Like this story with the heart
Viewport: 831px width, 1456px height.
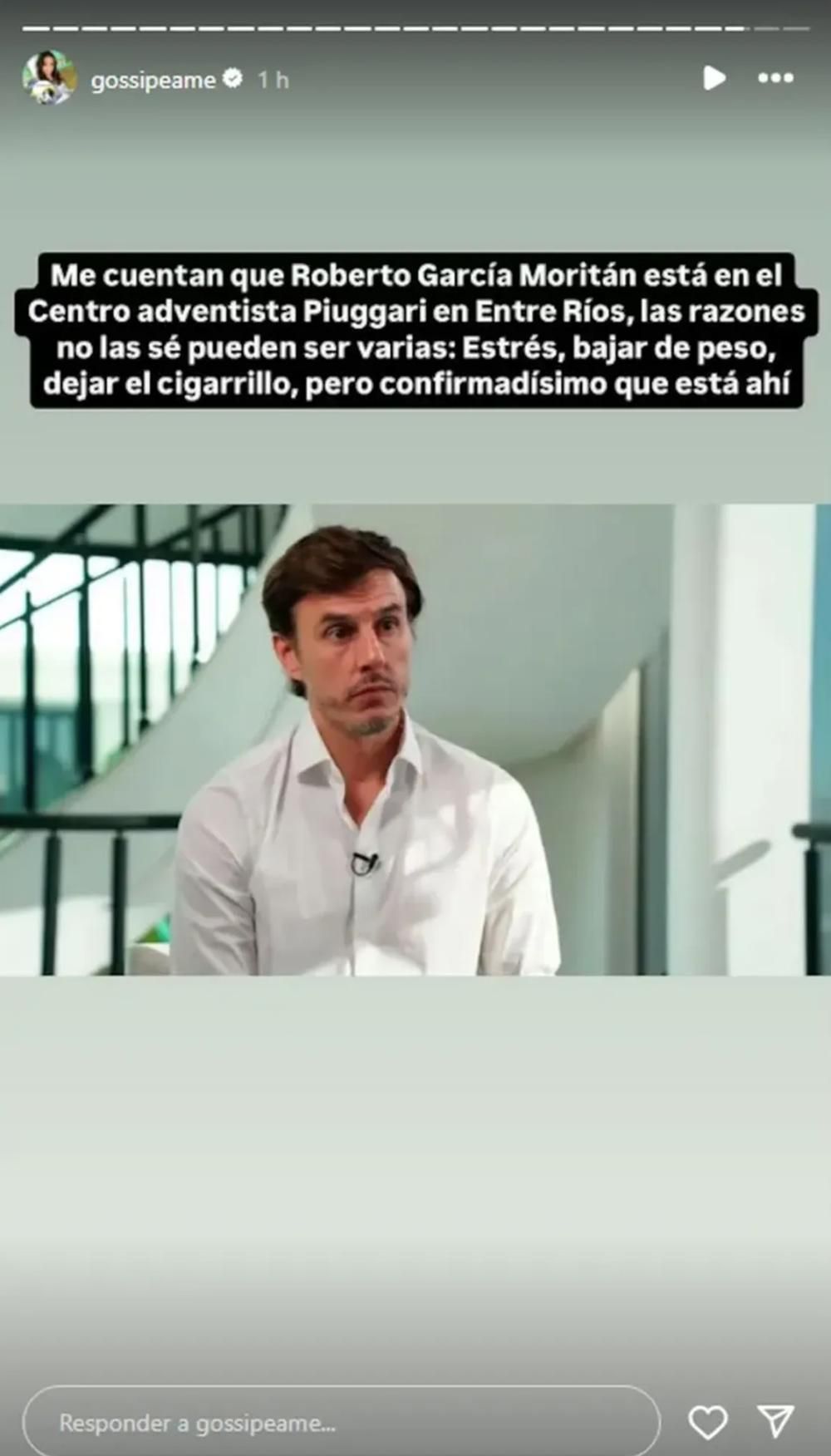pos(707,1422)
